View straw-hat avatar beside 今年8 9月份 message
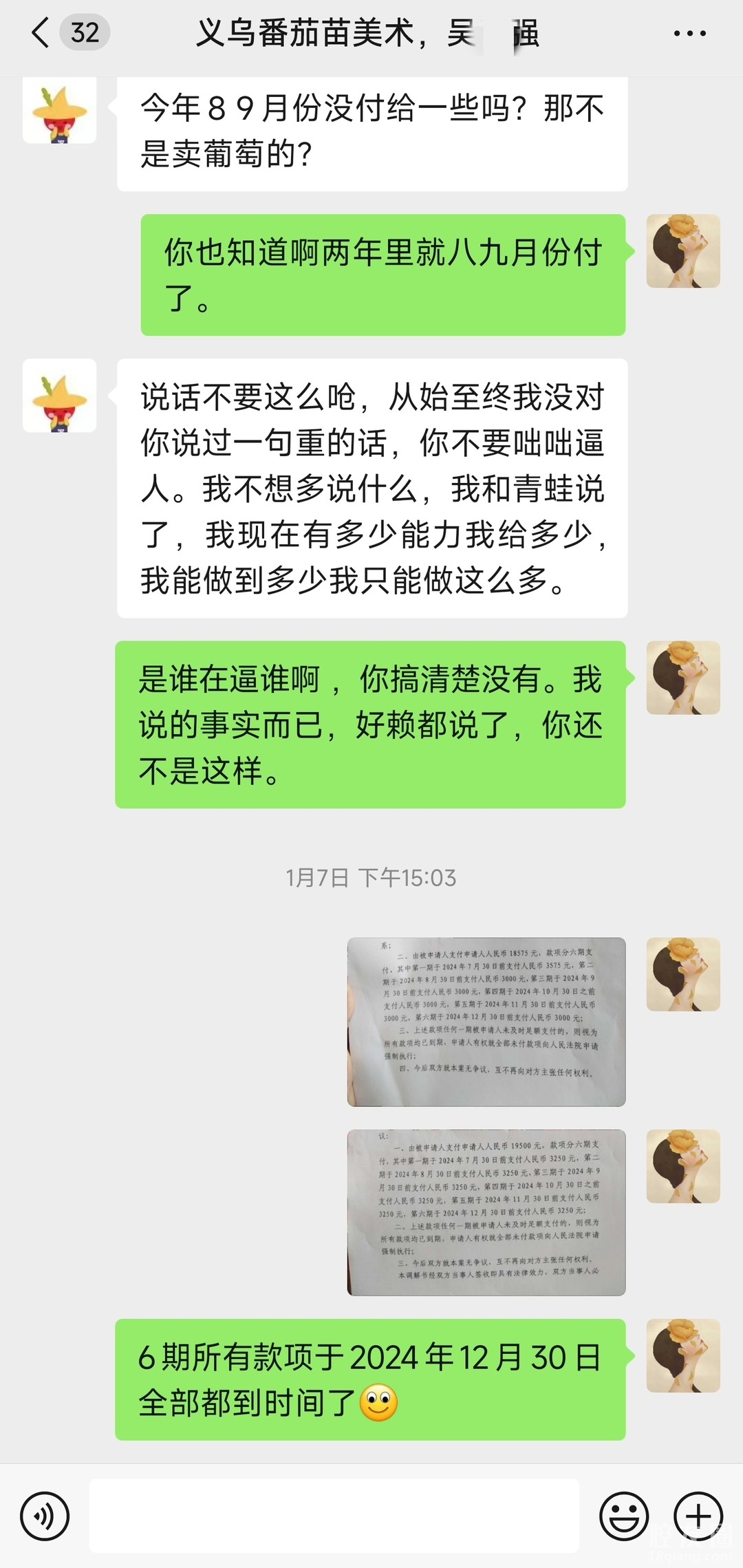 point(59,110)
